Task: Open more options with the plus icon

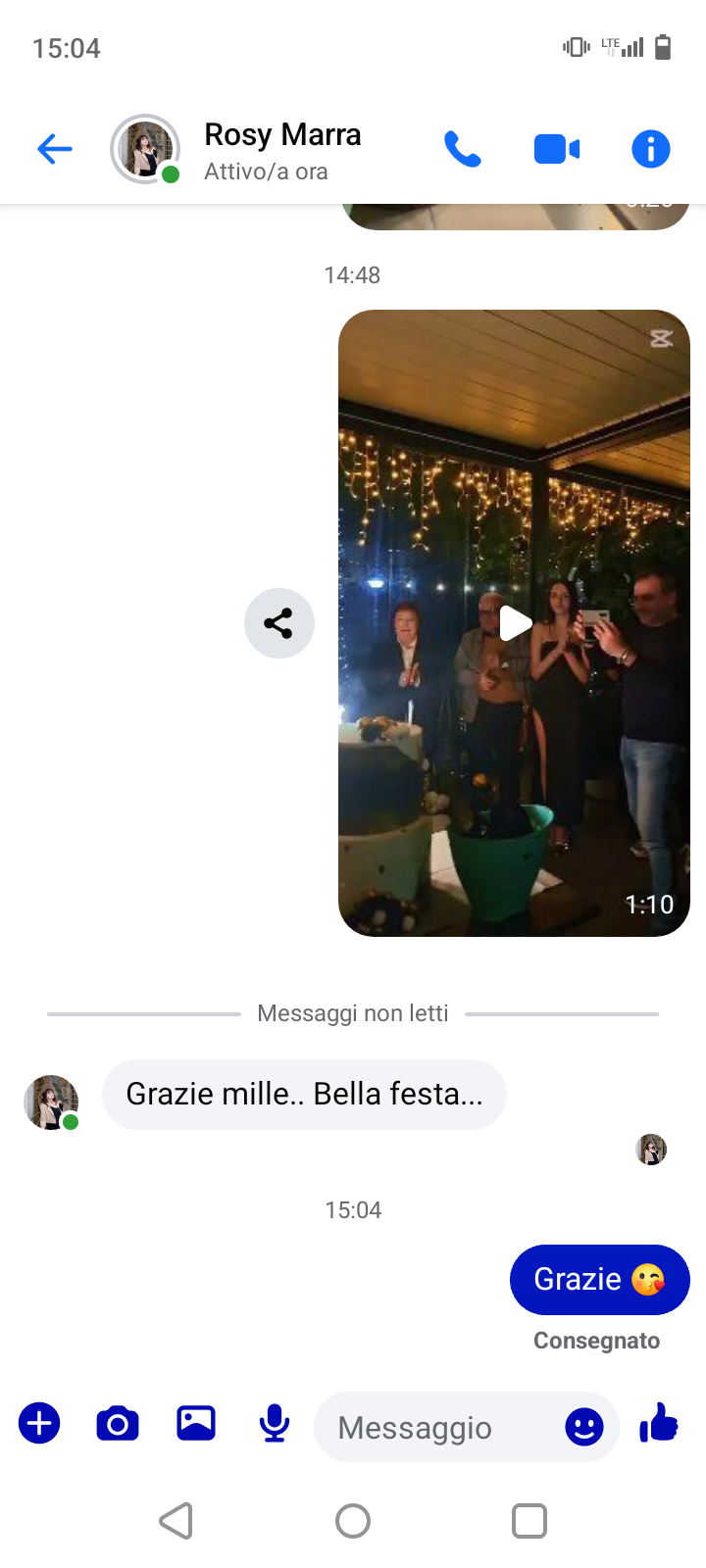Action: [x=39, y=1423]
